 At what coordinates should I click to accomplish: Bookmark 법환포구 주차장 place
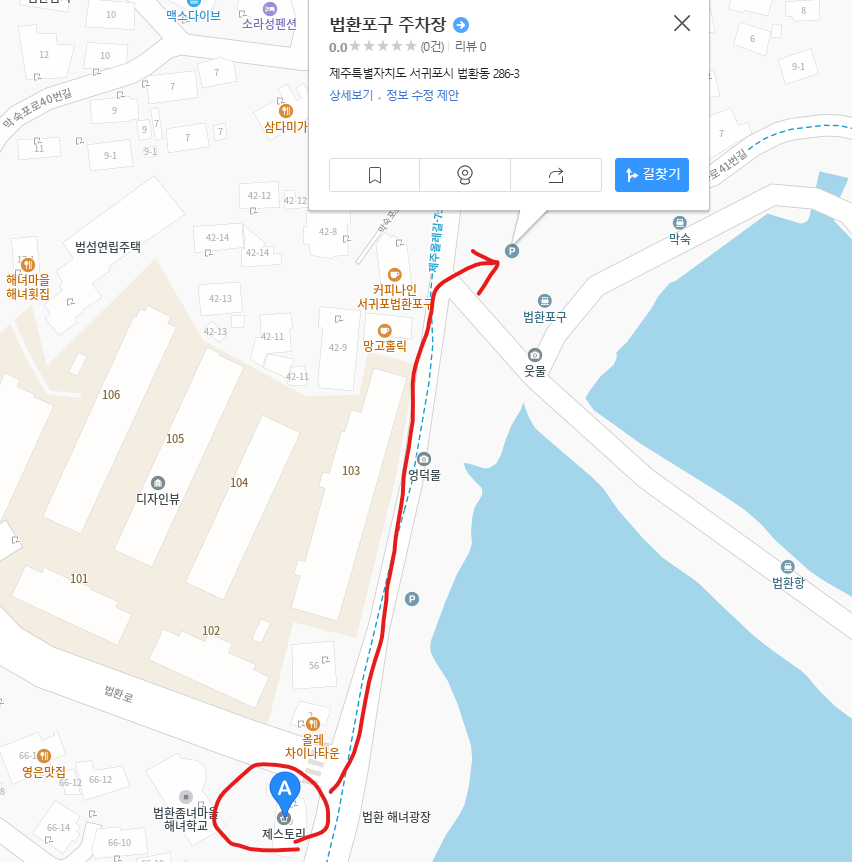pyautogui.click(x=374, y=174)
